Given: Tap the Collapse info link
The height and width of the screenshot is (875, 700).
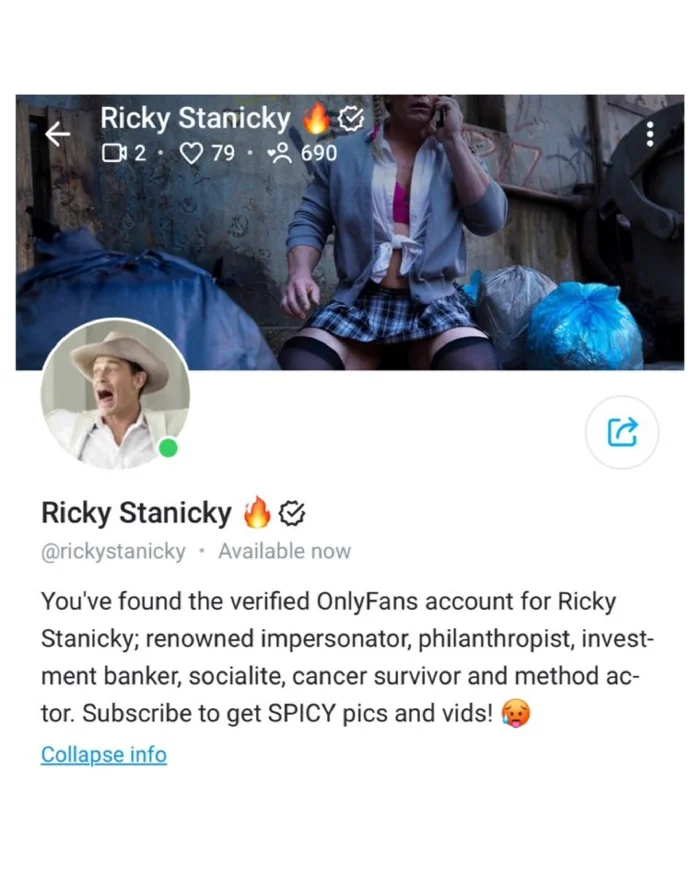Looking at the screenshot, I should pyautogui.click(x=104, y=754).
